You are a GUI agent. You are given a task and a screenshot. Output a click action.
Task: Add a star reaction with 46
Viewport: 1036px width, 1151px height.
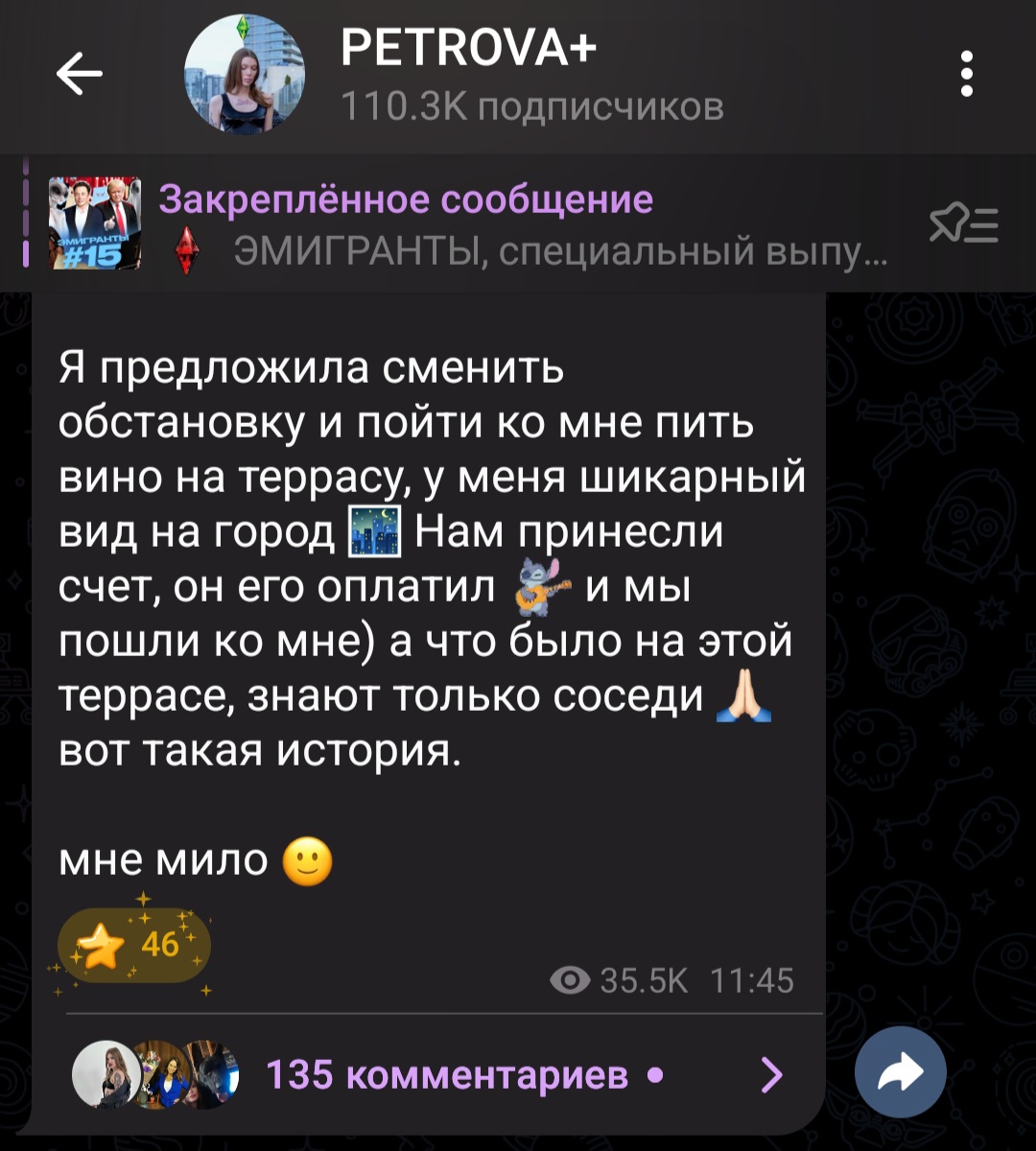[x=134, y=946]
